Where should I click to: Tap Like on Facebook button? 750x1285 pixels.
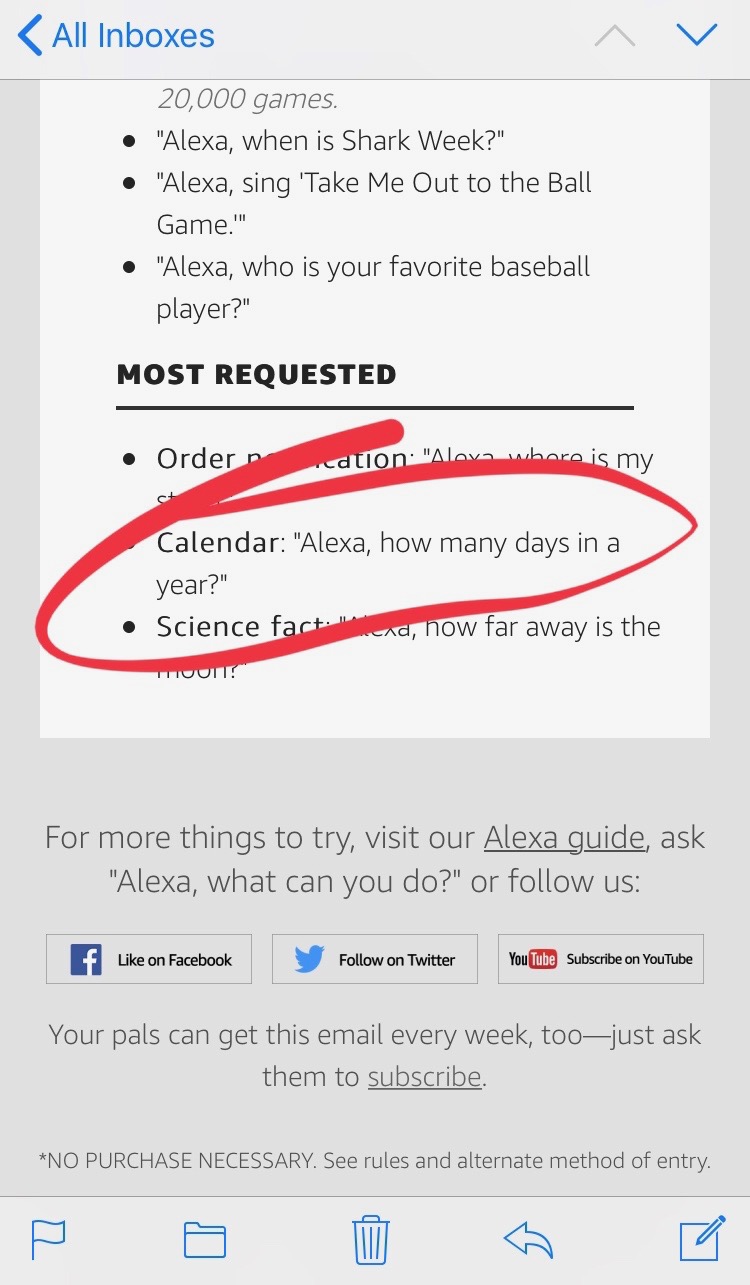[149, 960]
